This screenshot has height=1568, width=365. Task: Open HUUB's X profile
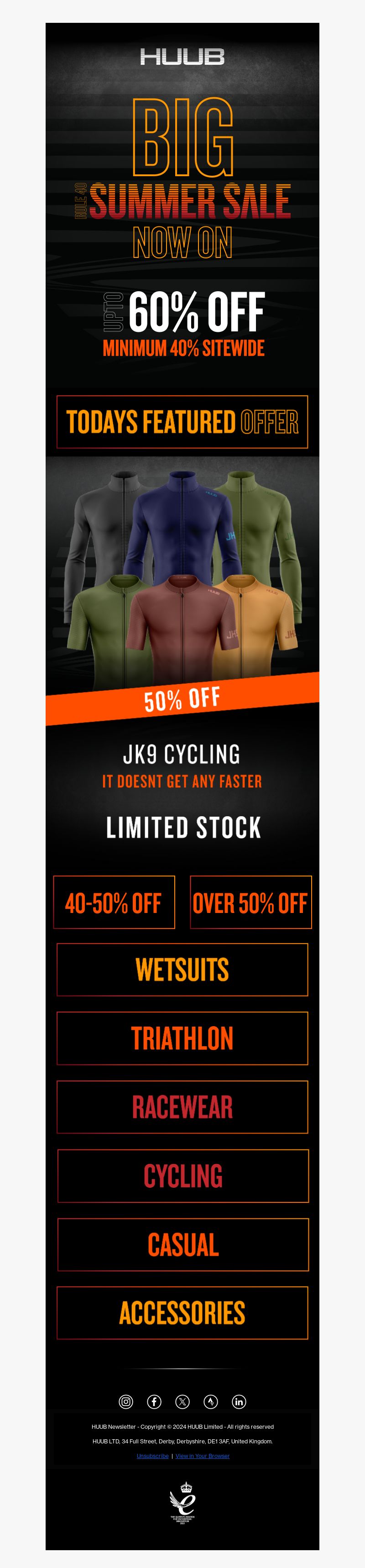pos(182,1402)
